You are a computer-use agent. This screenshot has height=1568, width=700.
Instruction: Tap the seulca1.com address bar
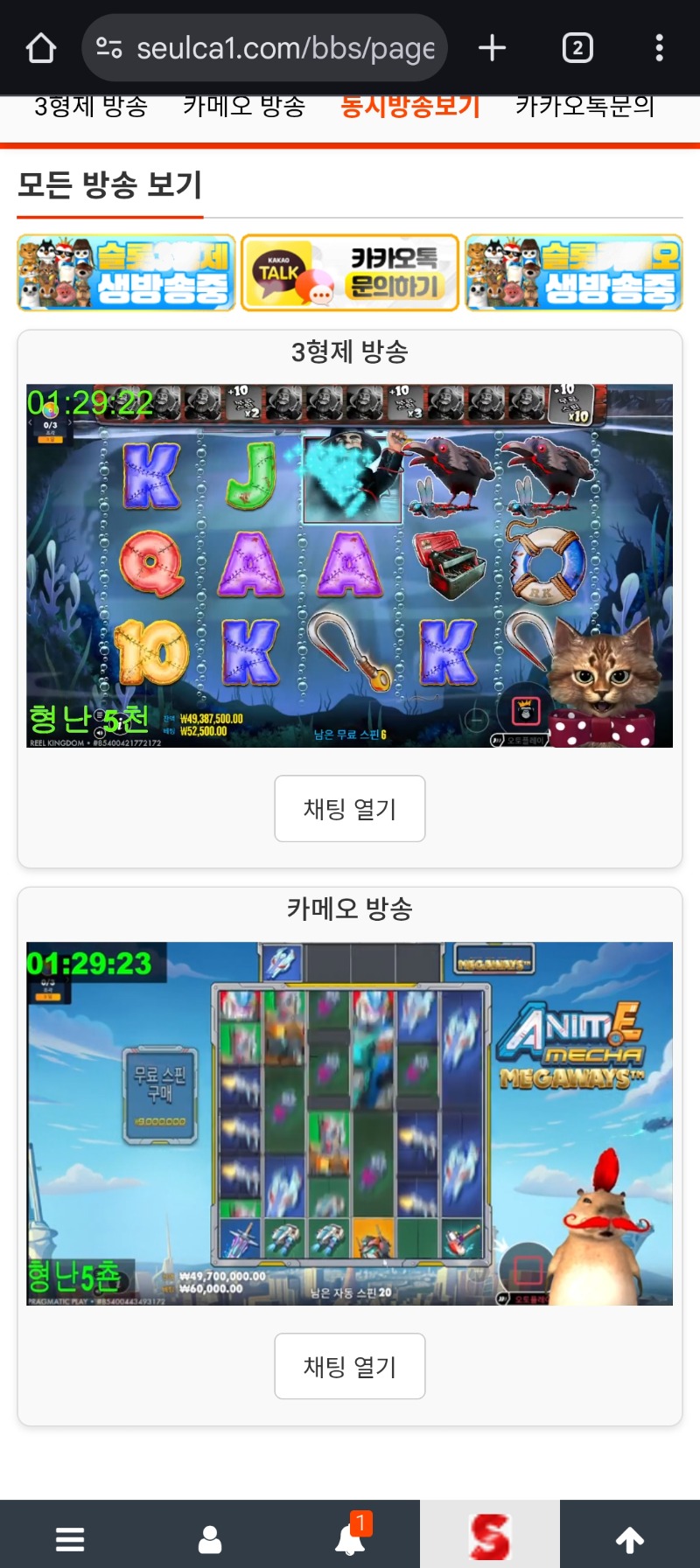pyautogui.click(x=264, y=48)
